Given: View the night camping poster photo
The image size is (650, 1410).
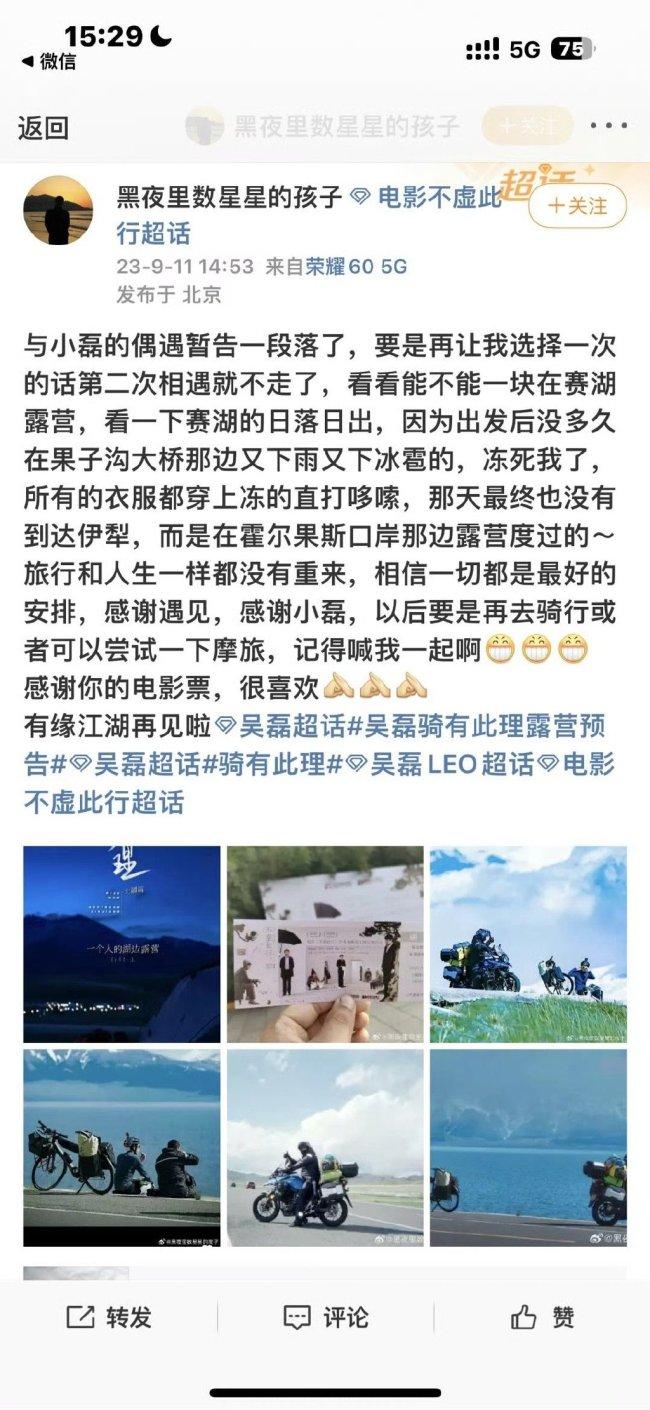Looking at the screenshot, I should 121,944.
